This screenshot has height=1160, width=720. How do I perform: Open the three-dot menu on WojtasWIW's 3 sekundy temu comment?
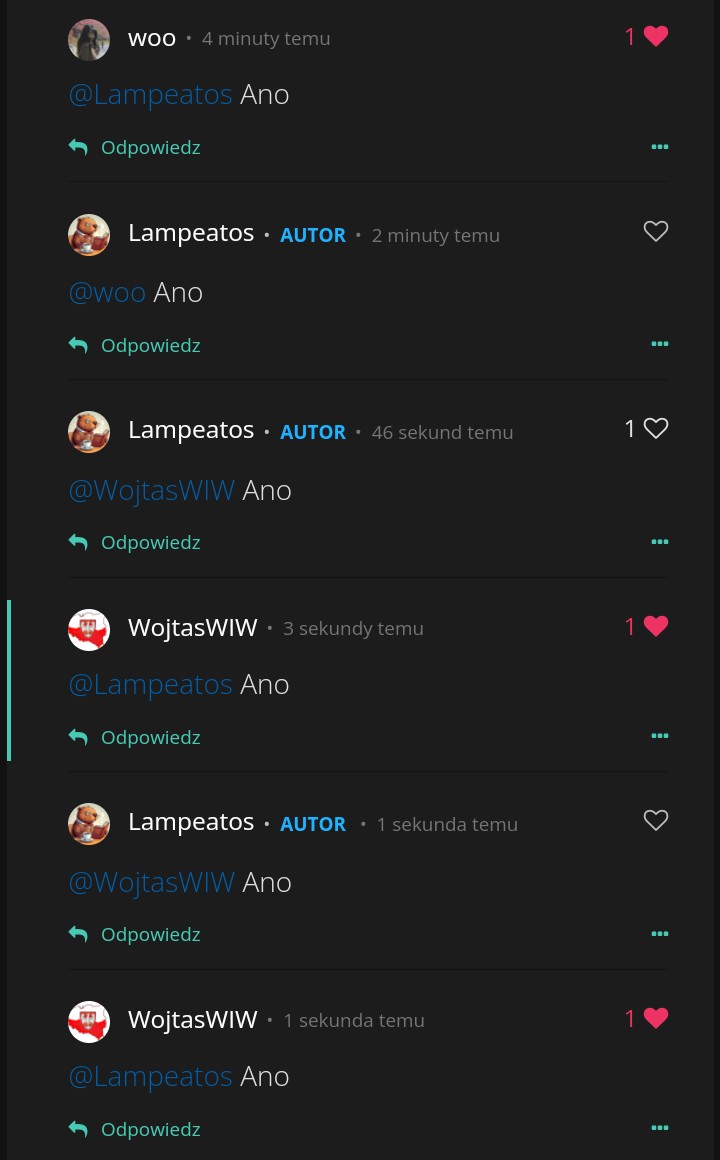(x=659, y=736)
